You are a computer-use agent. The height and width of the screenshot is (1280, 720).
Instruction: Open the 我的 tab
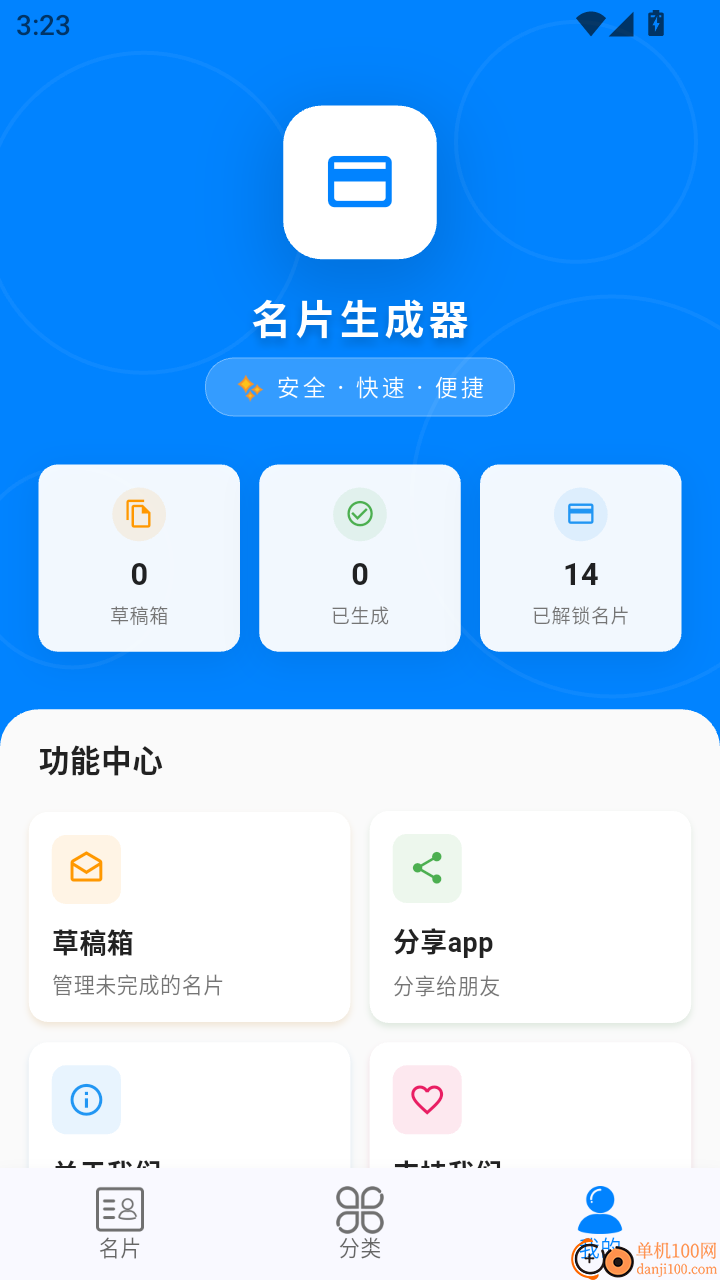click(x=598, y=1223)
